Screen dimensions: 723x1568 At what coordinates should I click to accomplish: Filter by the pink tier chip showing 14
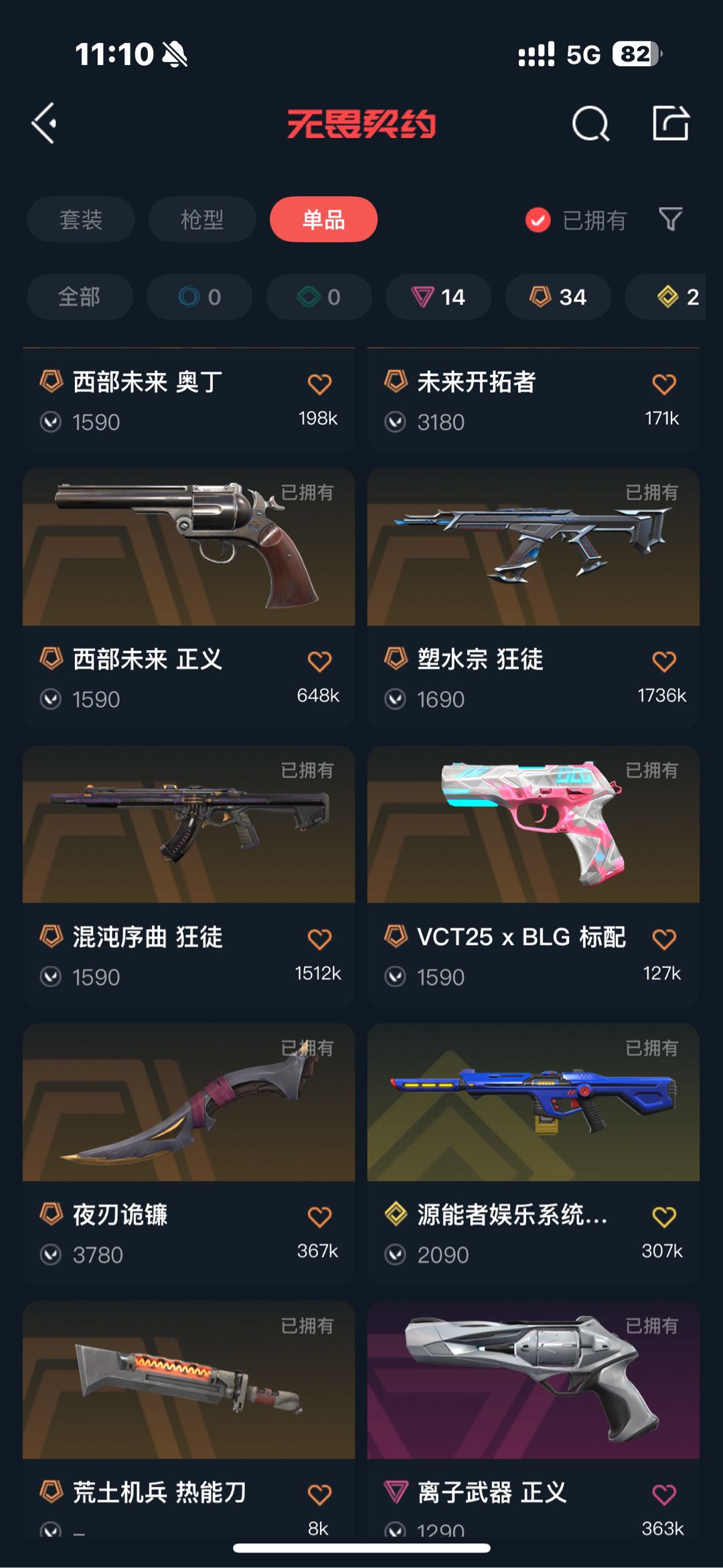tap(438, 297)
